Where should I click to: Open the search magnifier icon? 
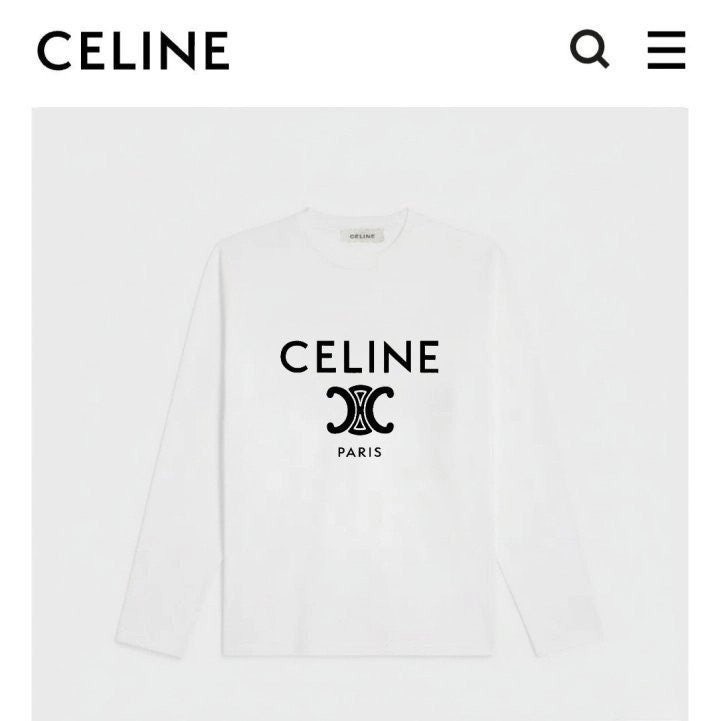pyautogui.click(x=589, y=49)
